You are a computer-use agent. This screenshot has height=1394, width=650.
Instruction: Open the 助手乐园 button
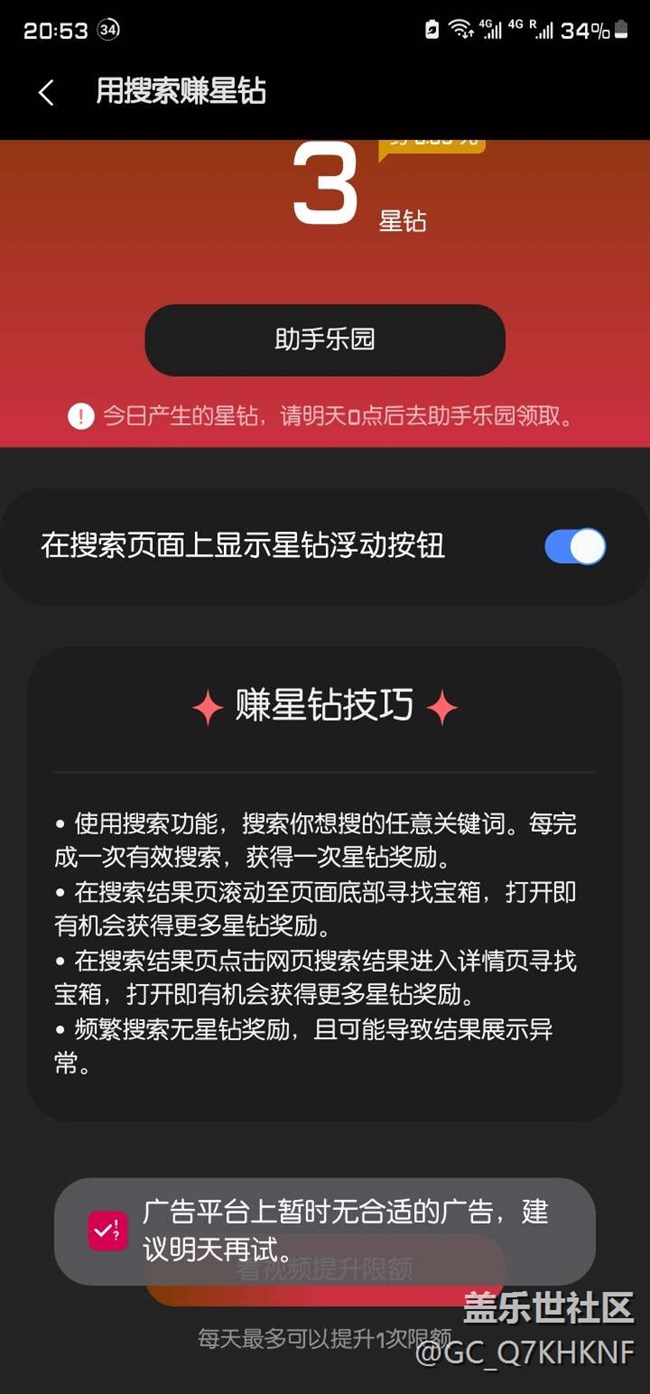(325, 340)
